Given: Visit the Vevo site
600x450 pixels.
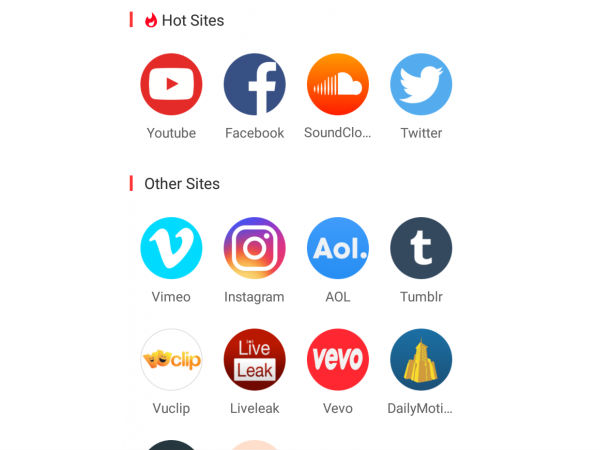Looking at the screenshot, I should point(337,359).
